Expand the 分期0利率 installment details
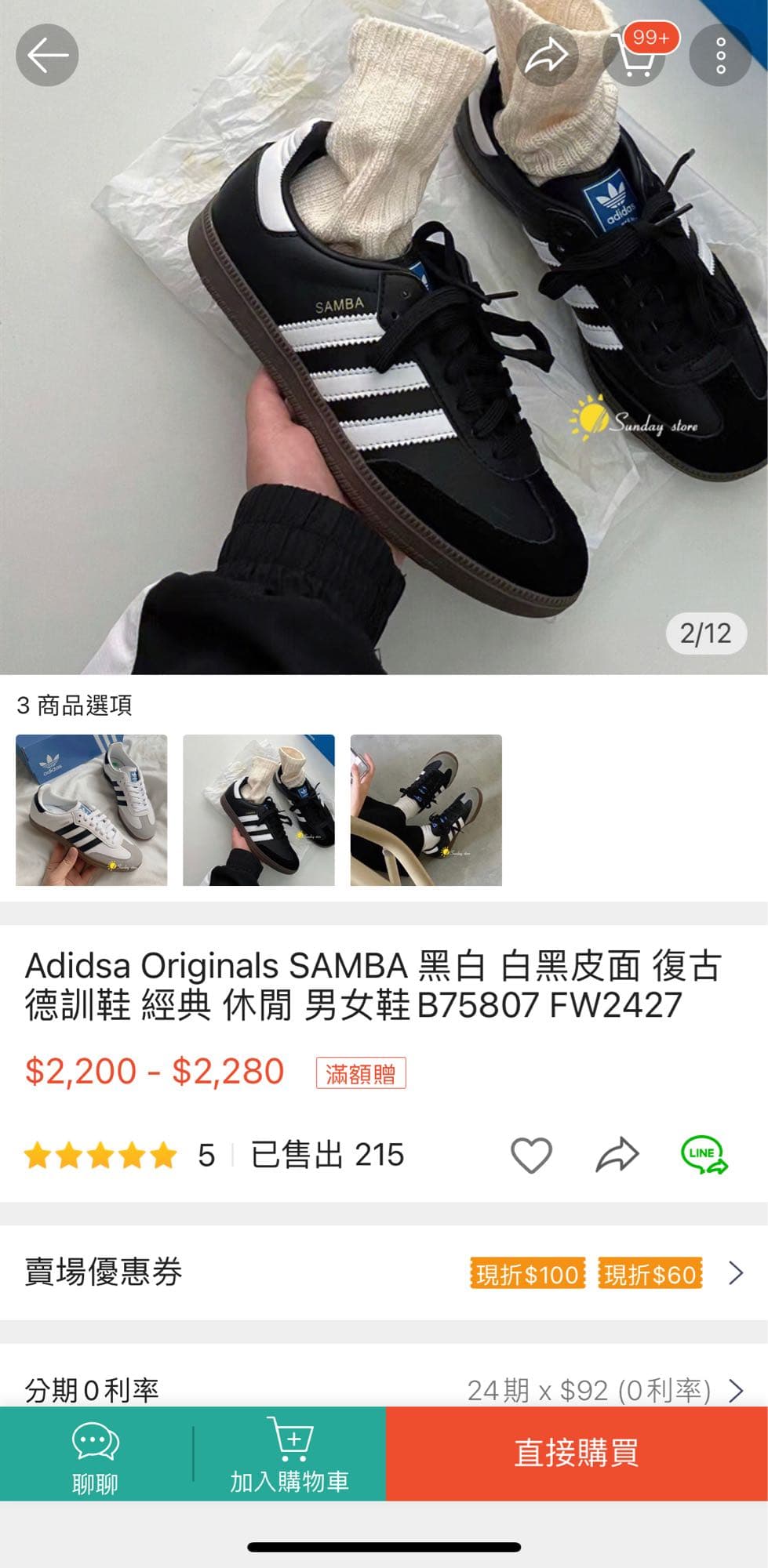The height and width of the screenshot is (1568, 768). [x=384, y=1390]
